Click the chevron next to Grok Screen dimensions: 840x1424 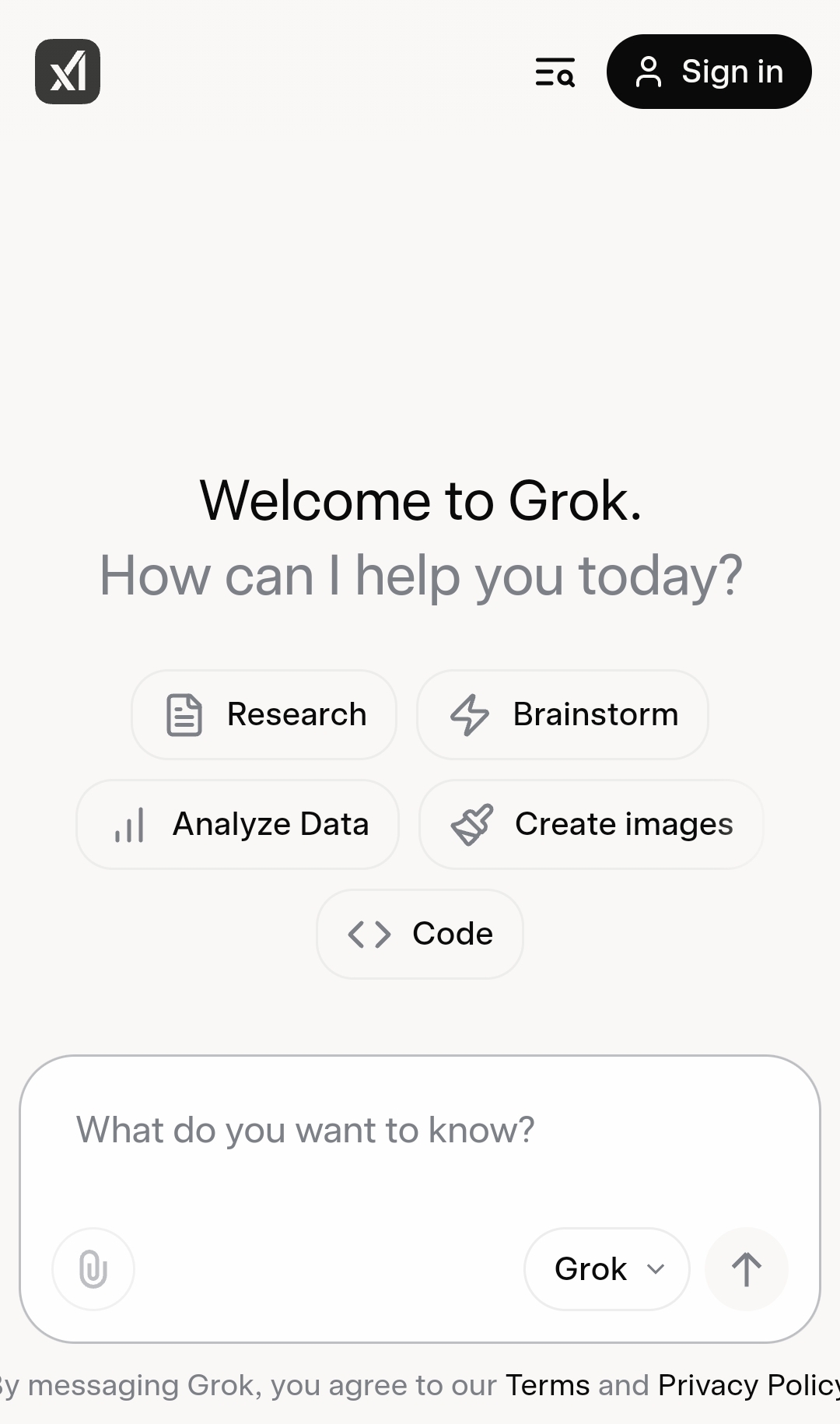click(654, 1269)
